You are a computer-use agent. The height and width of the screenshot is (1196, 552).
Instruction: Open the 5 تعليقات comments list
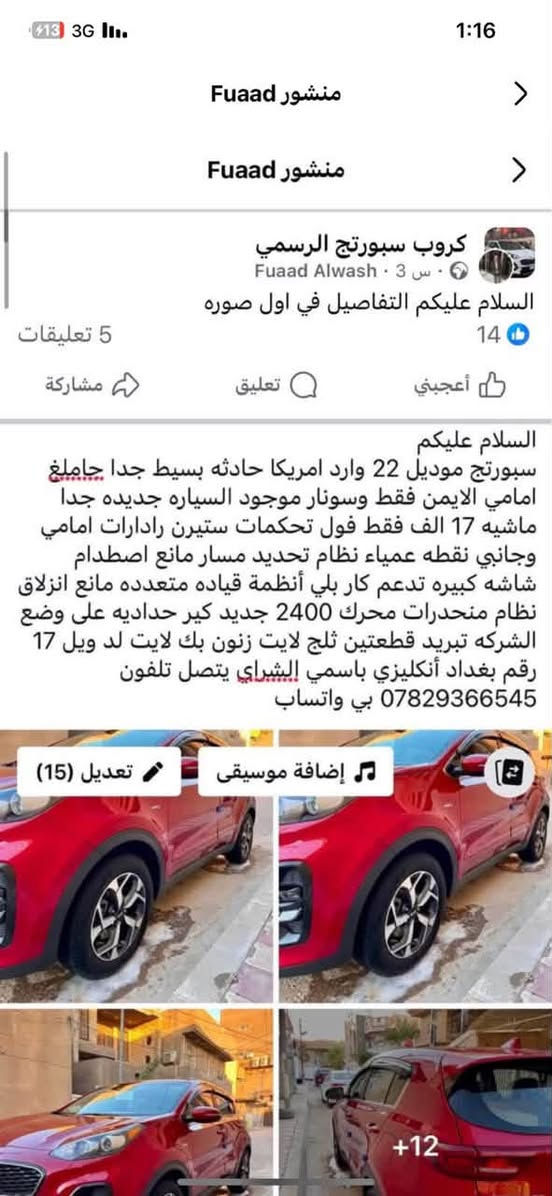click(65, 334)
